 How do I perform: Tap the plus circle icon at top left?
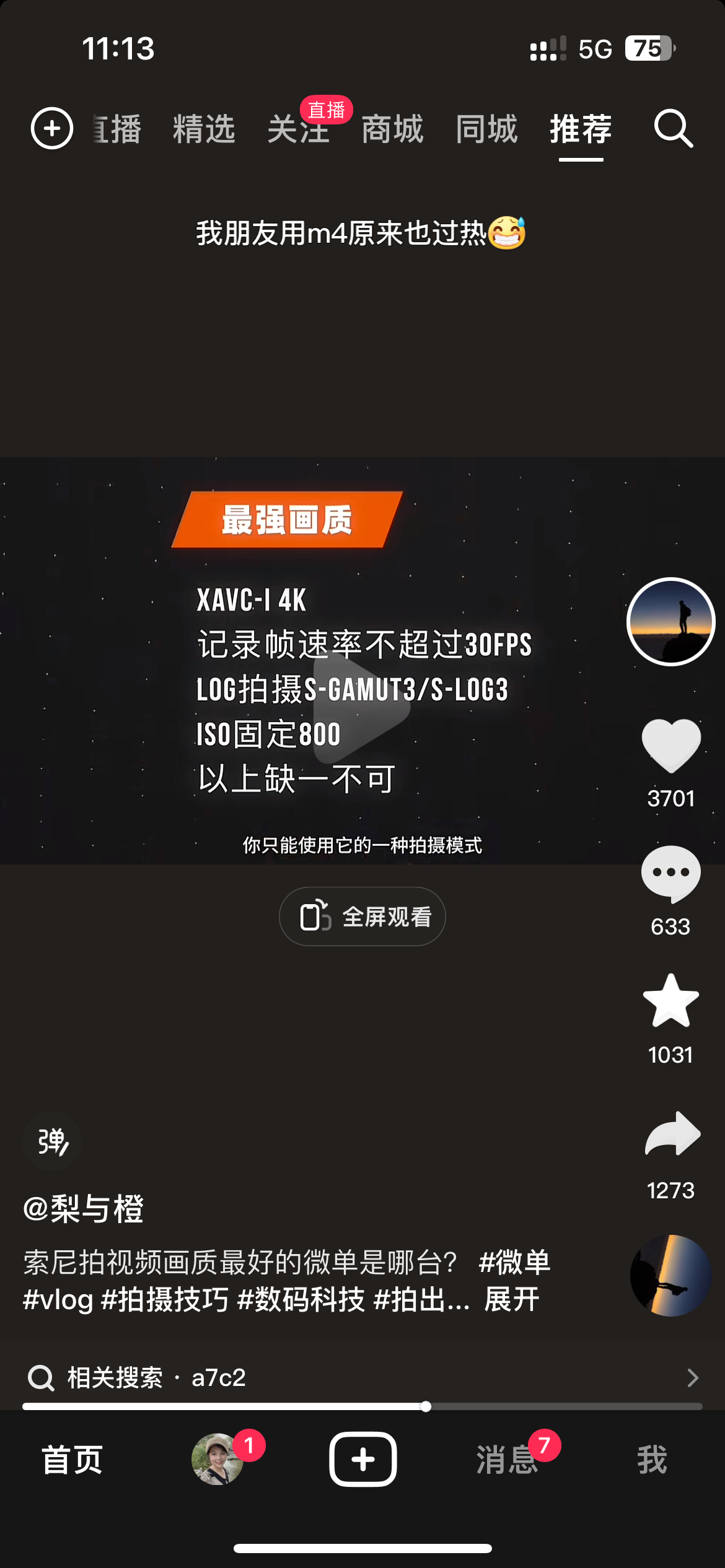[x=52, y=129]
